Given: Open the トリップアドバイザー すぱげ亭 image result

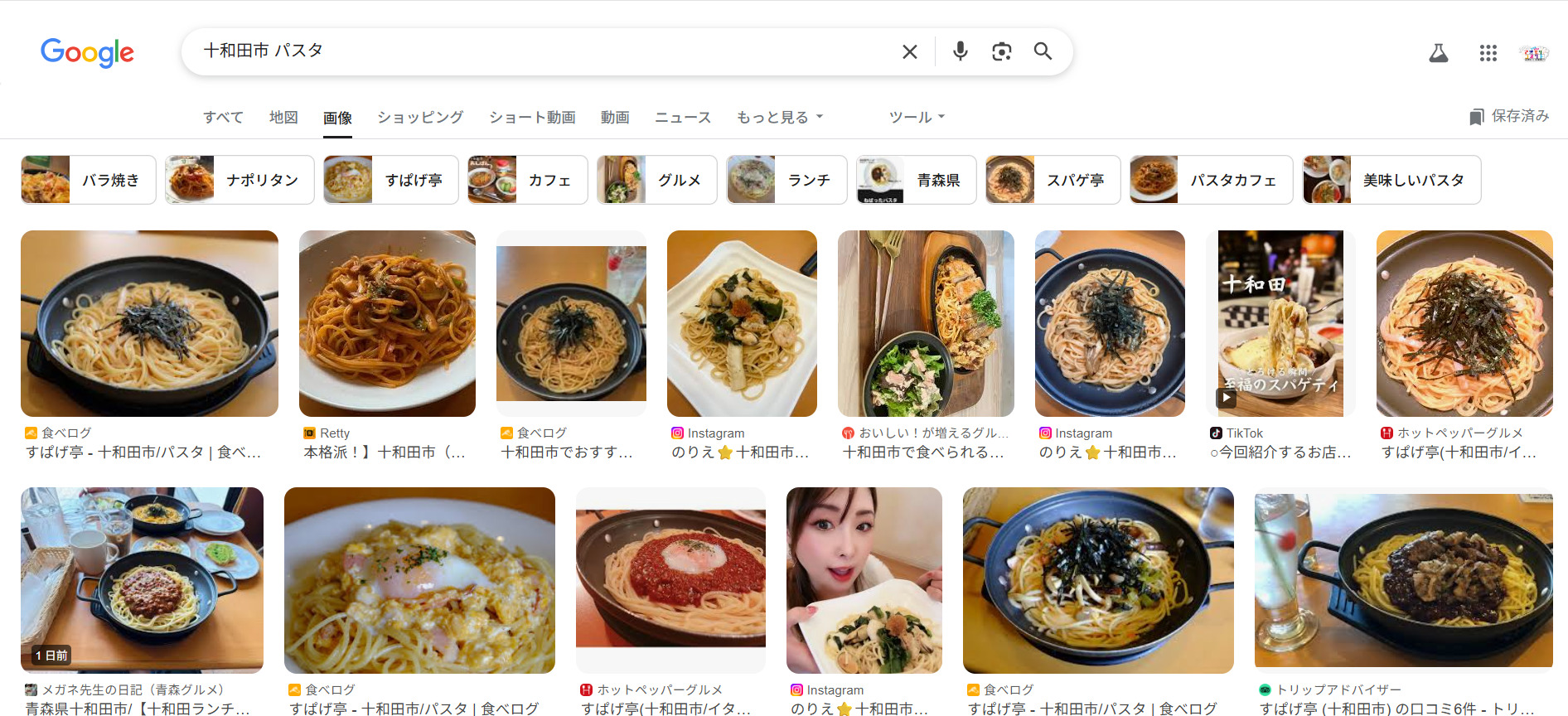Looking at the screenshot, I should [1403, 580].
